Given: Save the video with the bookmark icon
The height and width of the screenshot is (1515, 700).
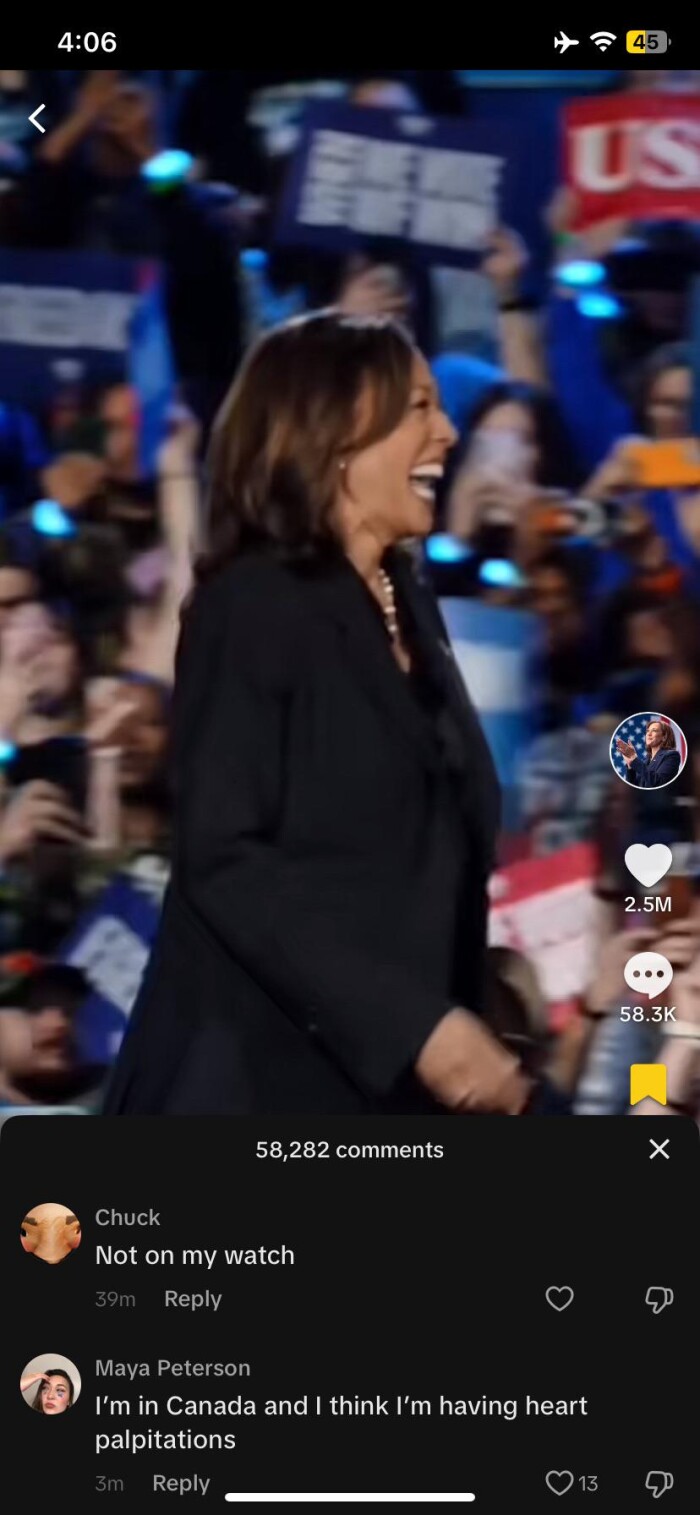Looking at the screenshot, I should (x=648, y=1085).
